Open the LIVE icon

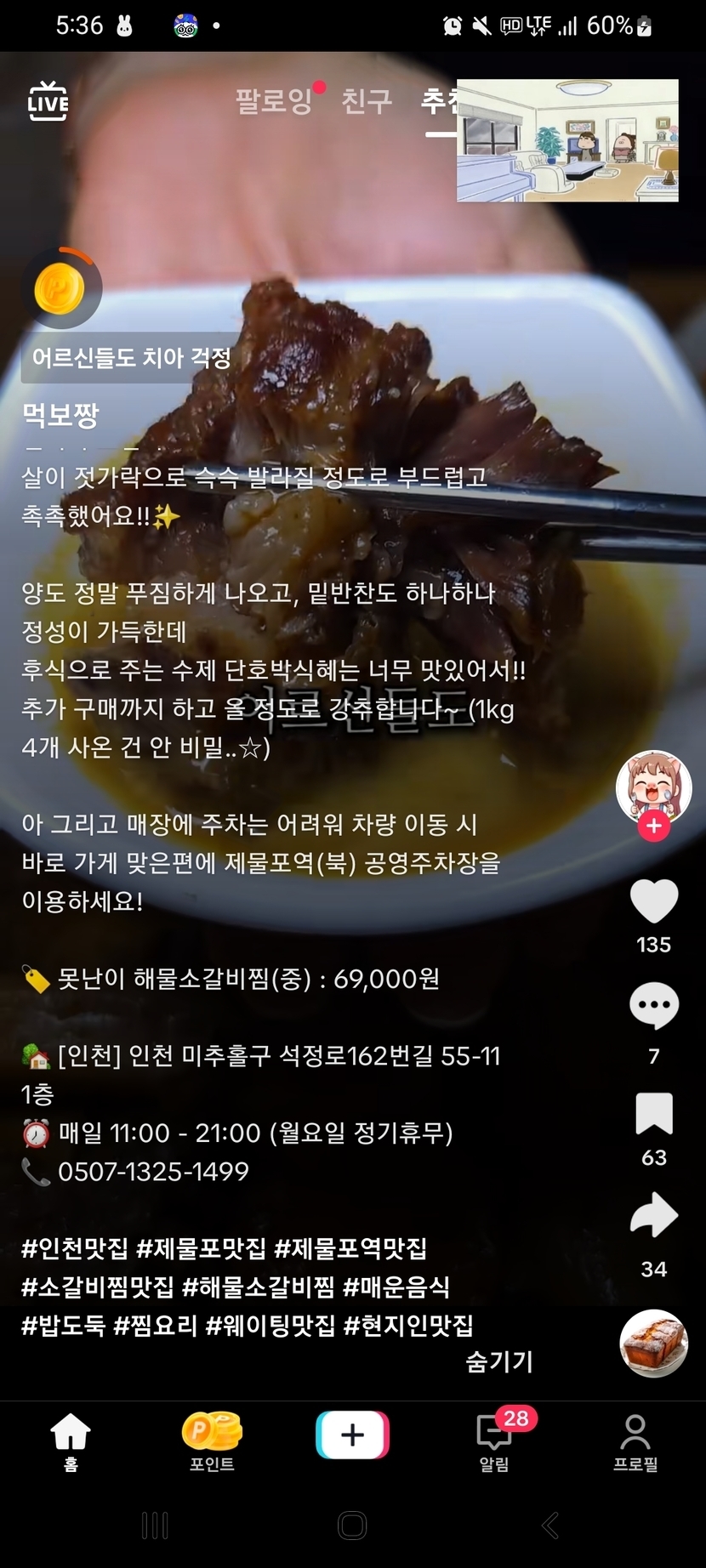[x=48, y=102]
